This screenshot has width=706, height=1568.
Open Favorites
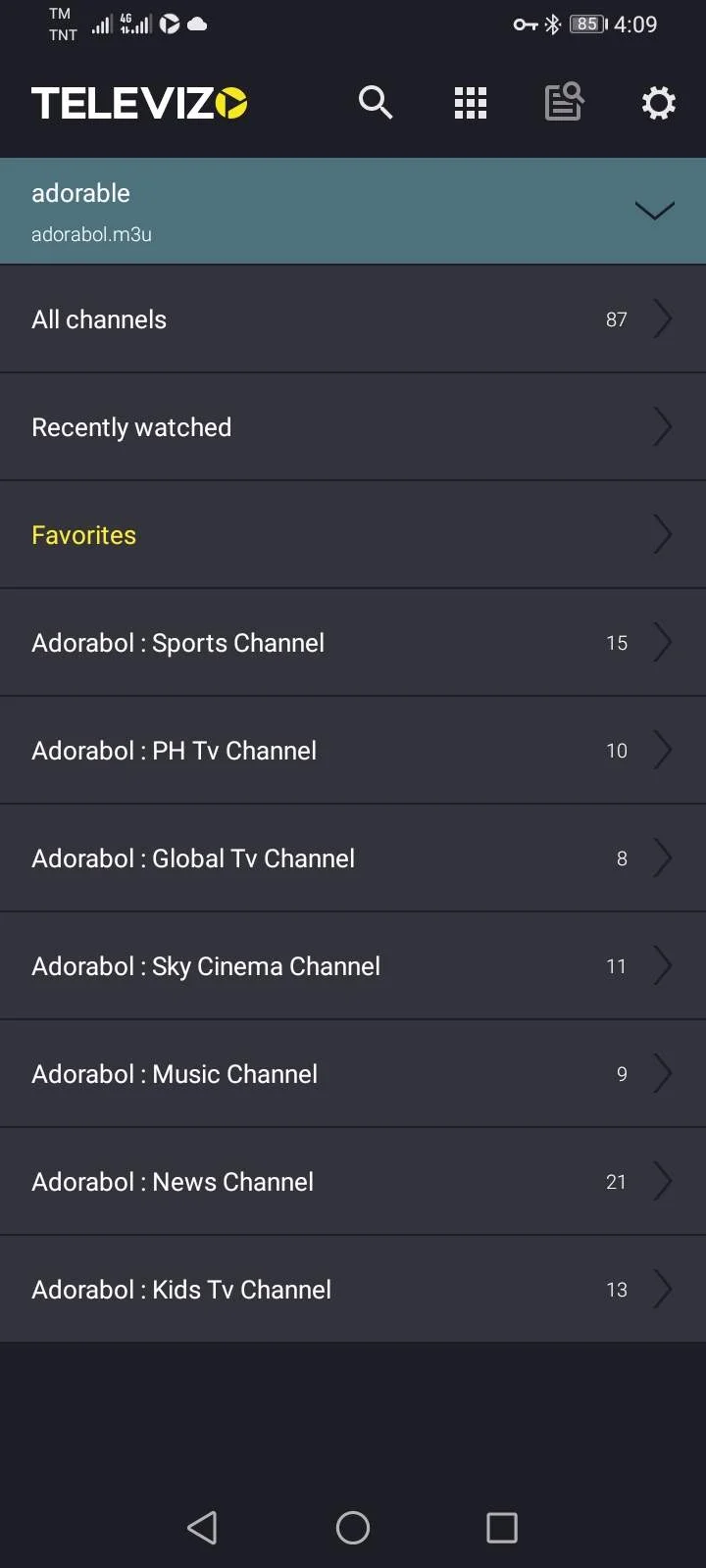[x=353, y=535]
